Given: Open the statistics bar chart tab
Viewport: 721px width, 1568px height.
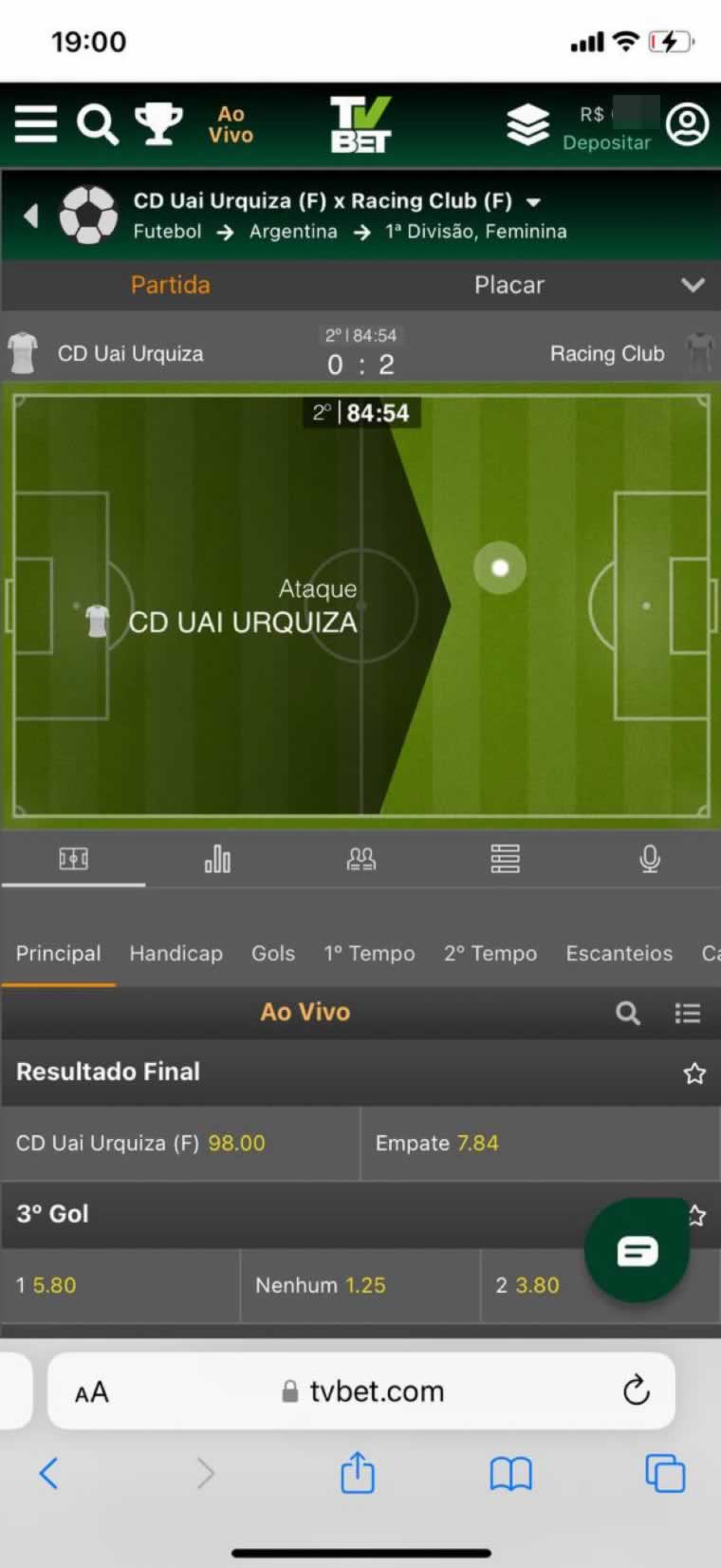Looking at the screenshot, I should pyautogui.click(x=217, y=859).
